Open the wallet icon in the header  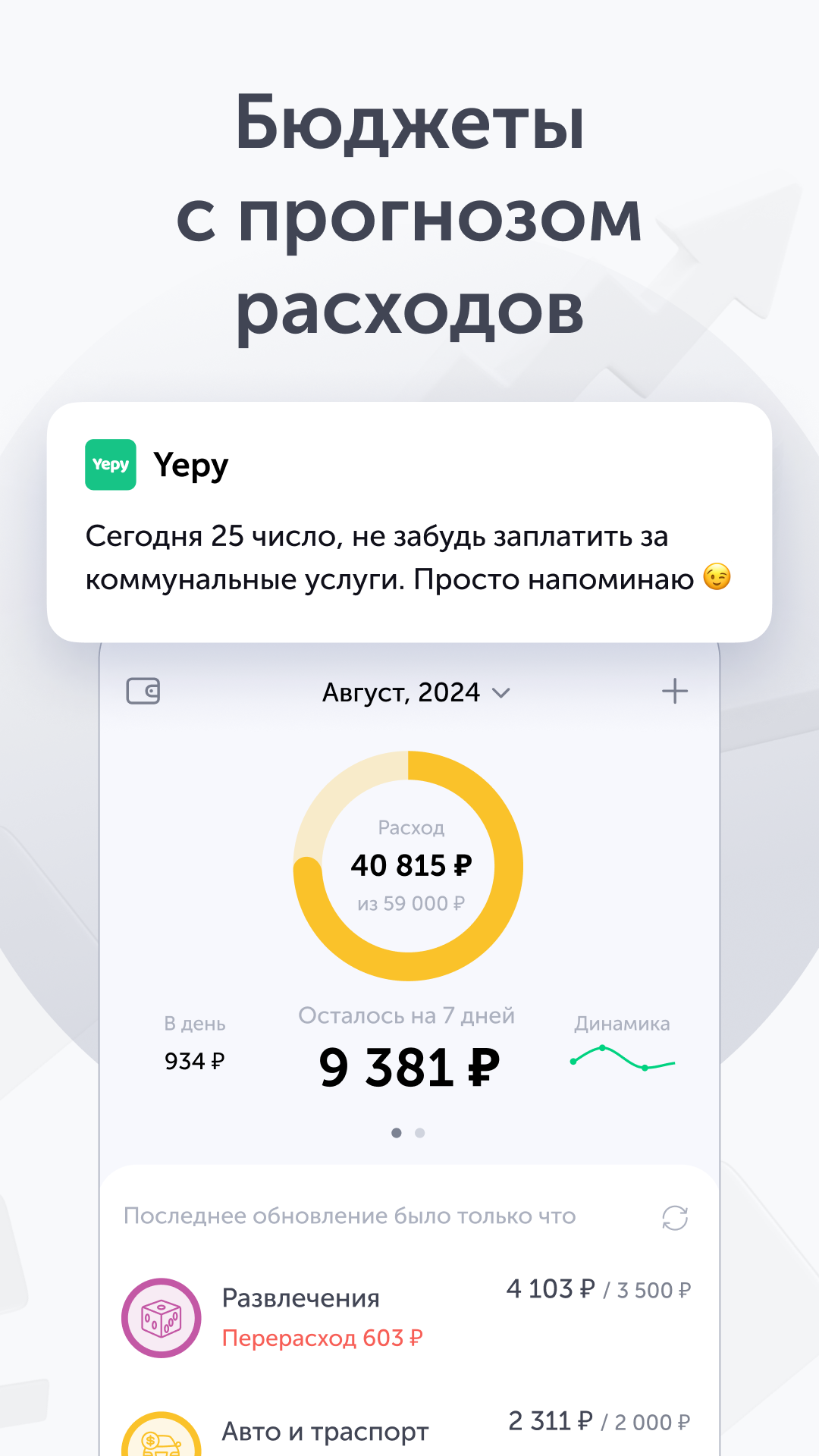[x=143, y=691]
